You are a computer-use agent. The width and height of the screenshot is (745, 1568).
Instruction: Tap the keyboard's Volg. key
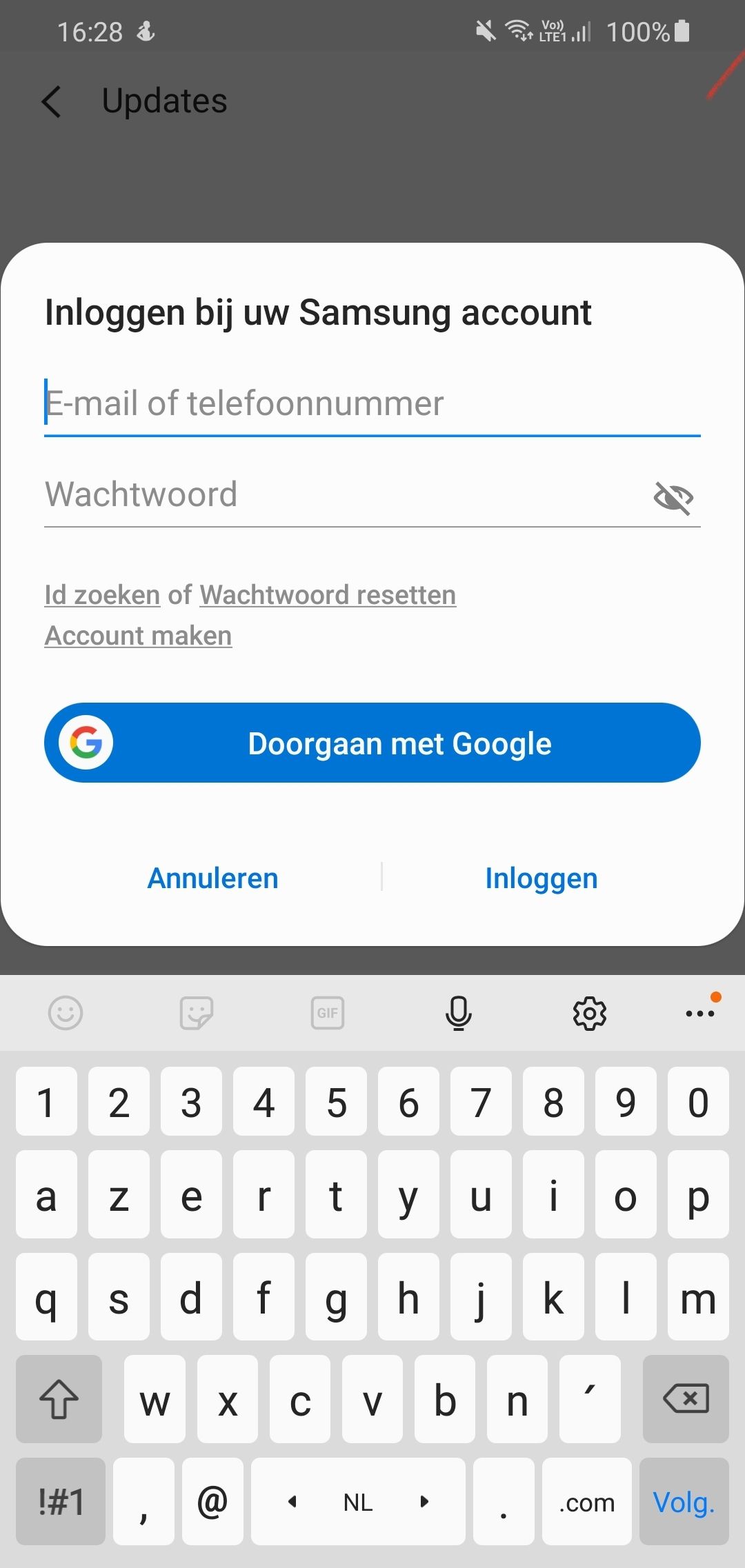point(684,1502)
